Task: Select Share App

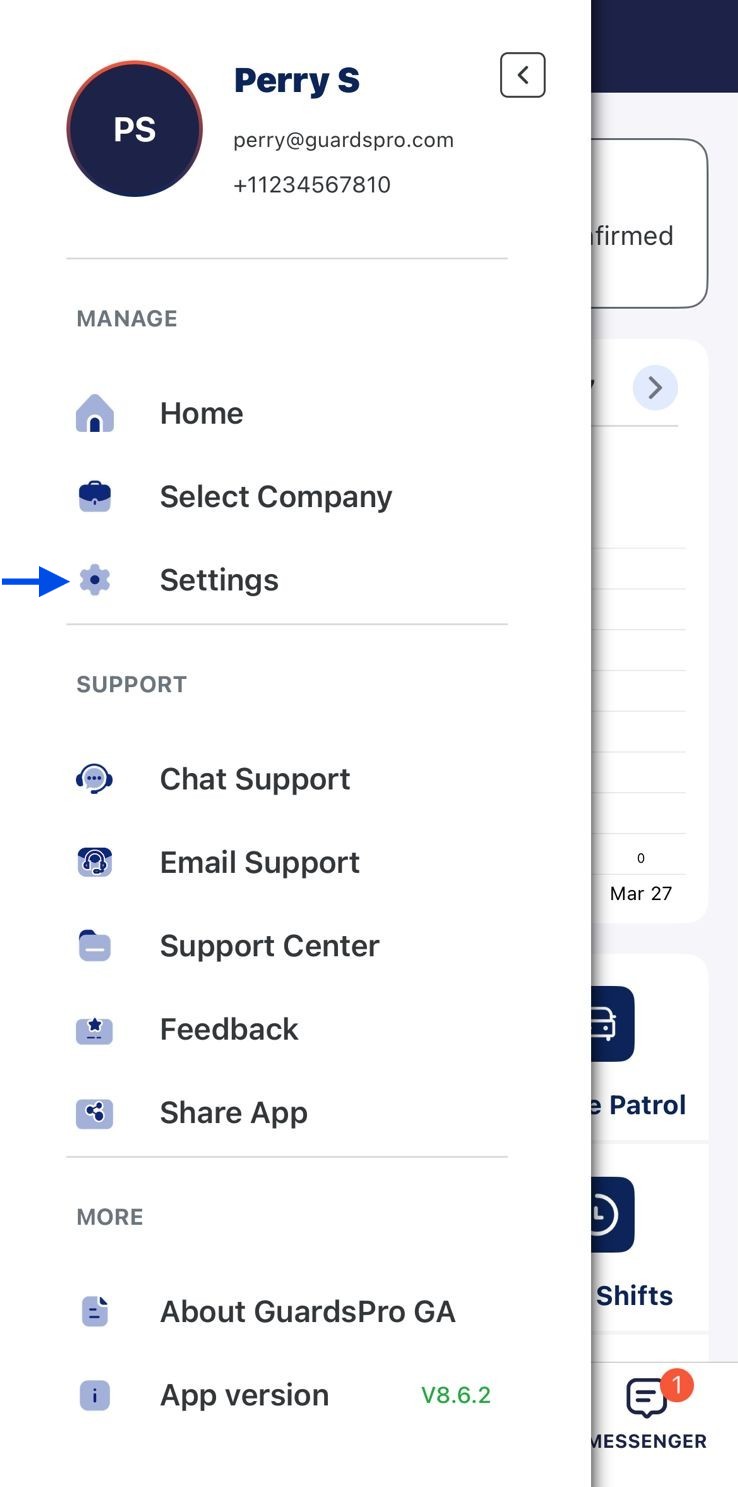Action: [287, 1113]
